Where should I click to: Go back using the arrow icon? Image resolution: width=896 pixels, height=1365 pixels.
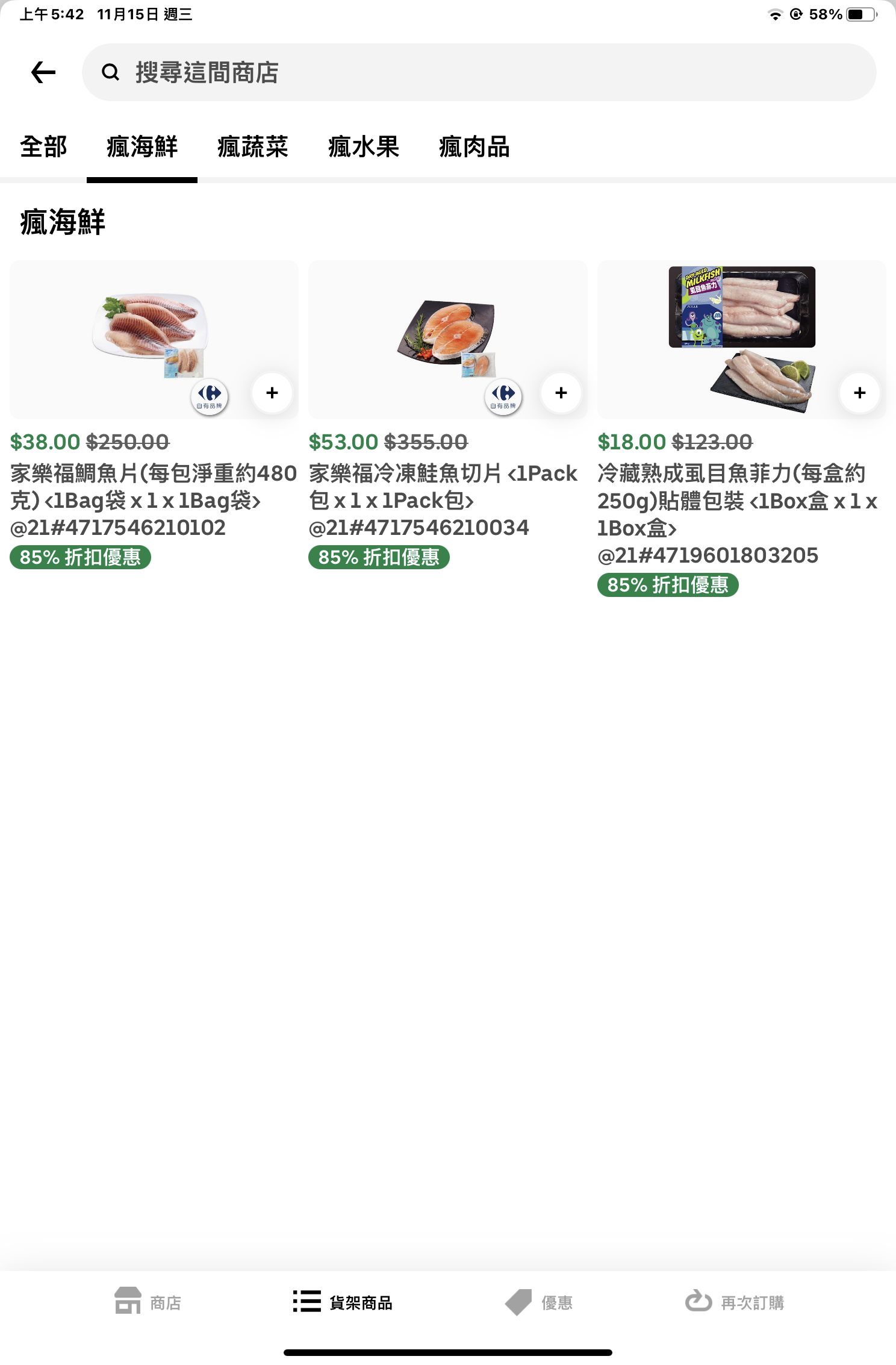coord(43,73)
